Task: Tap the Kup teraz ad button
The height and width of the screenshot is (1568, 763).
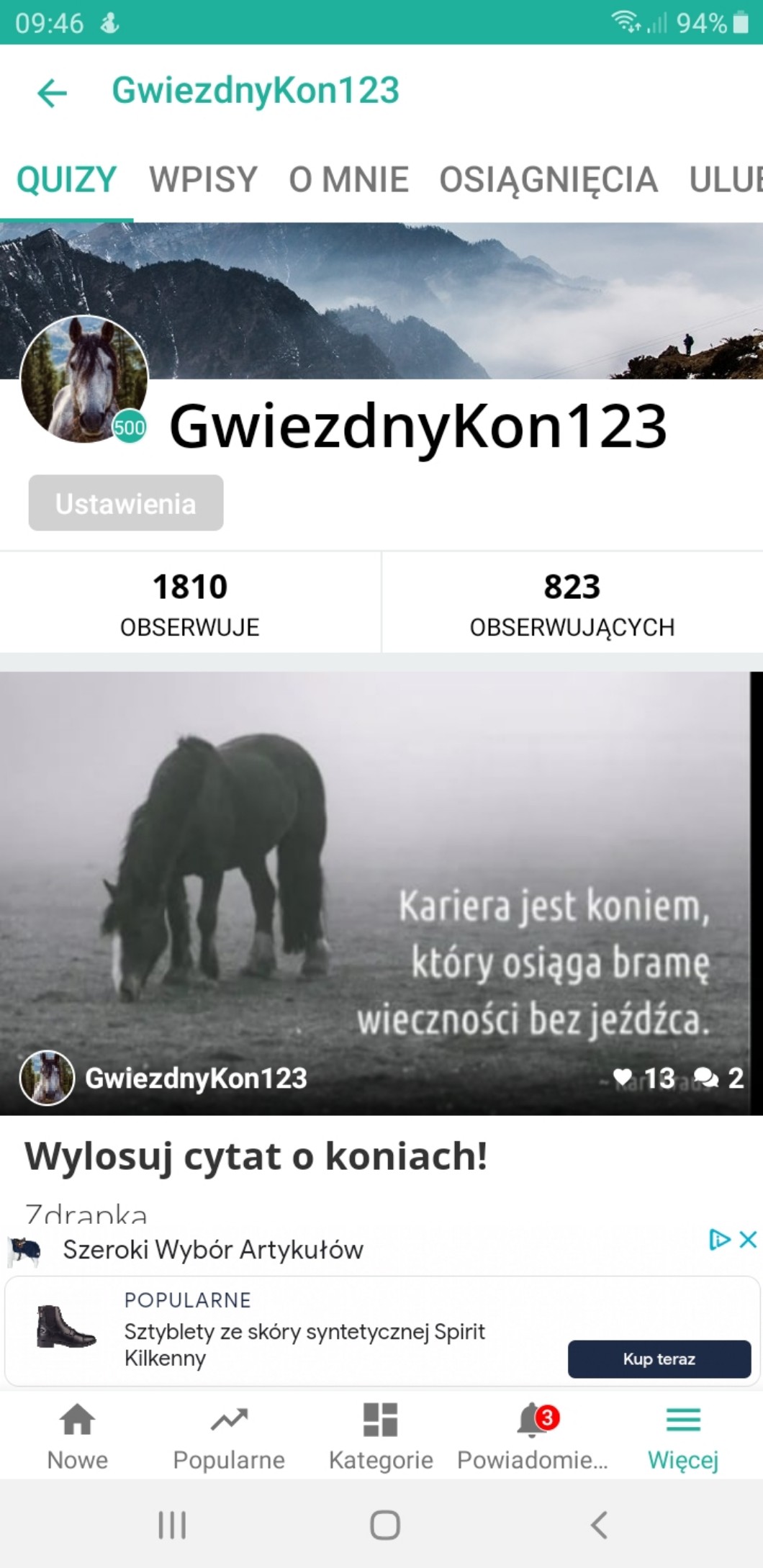Action: click(x=659, y=1359)
